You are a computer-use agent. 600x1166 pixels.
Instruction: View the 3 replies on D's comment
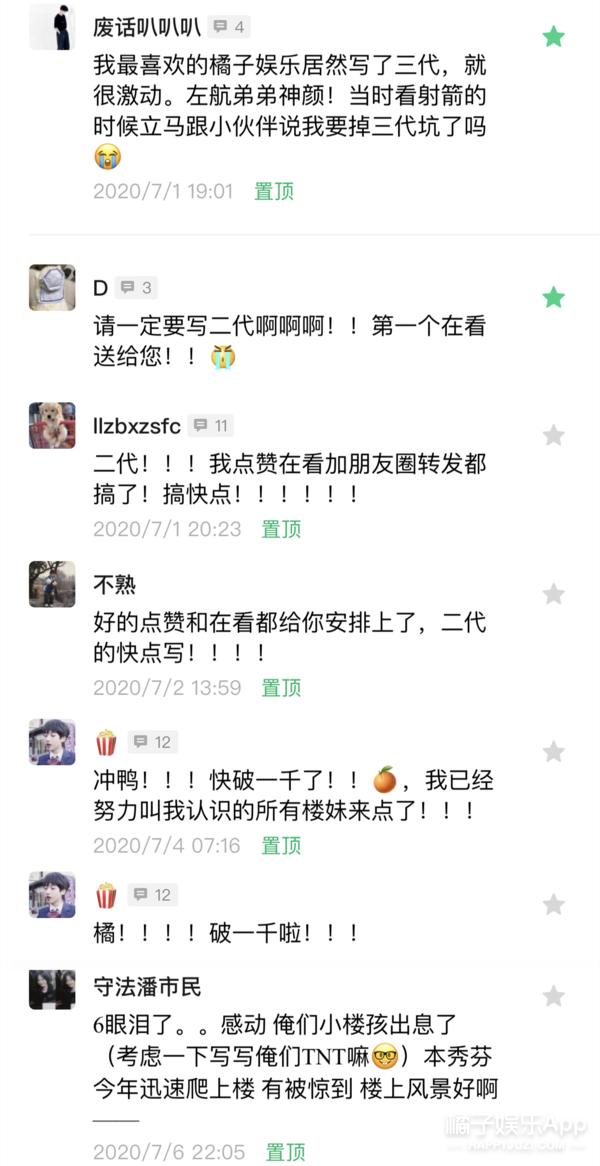136,288
